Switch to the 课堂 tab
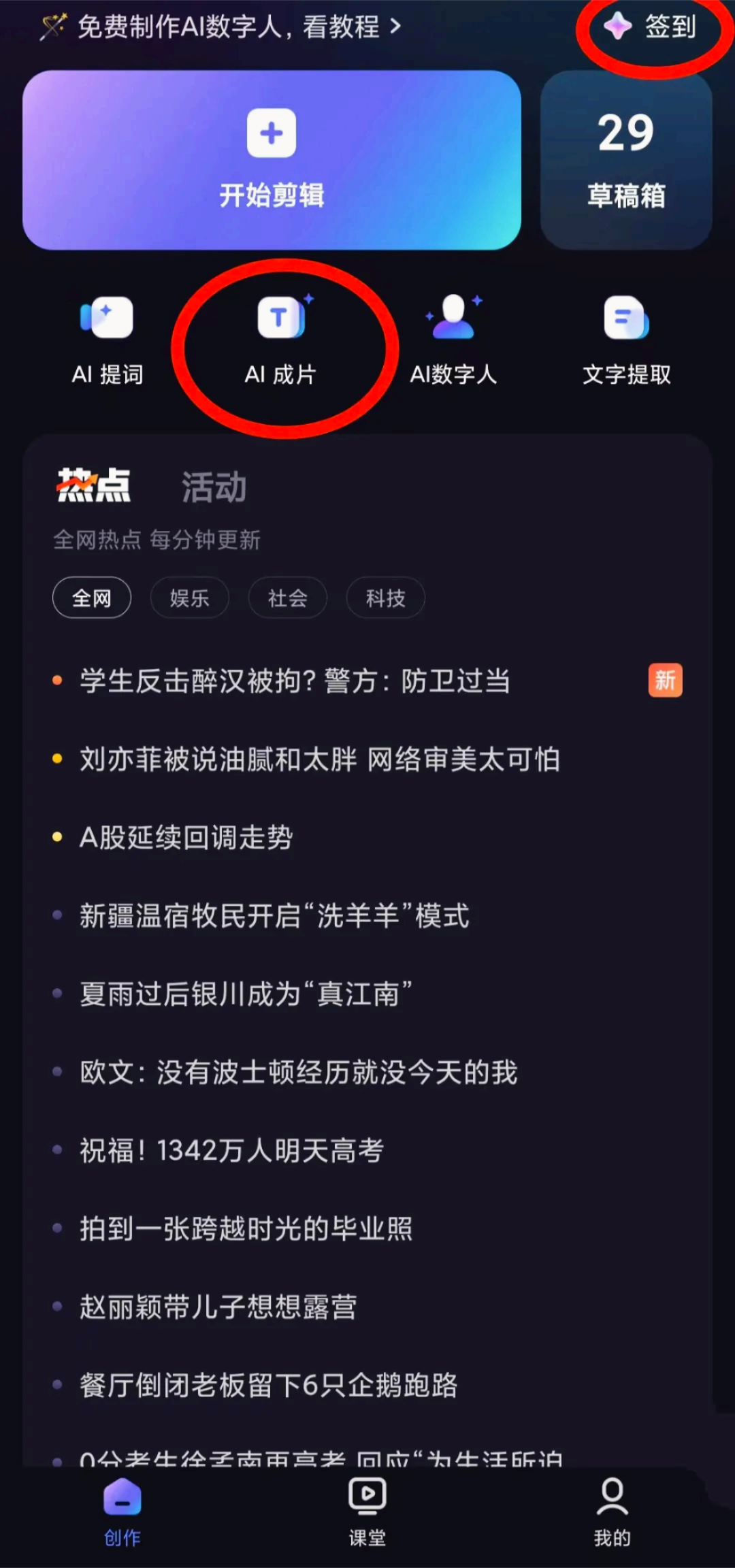Viewport: 735px width, 1568px height. (x=367, y=1509)
